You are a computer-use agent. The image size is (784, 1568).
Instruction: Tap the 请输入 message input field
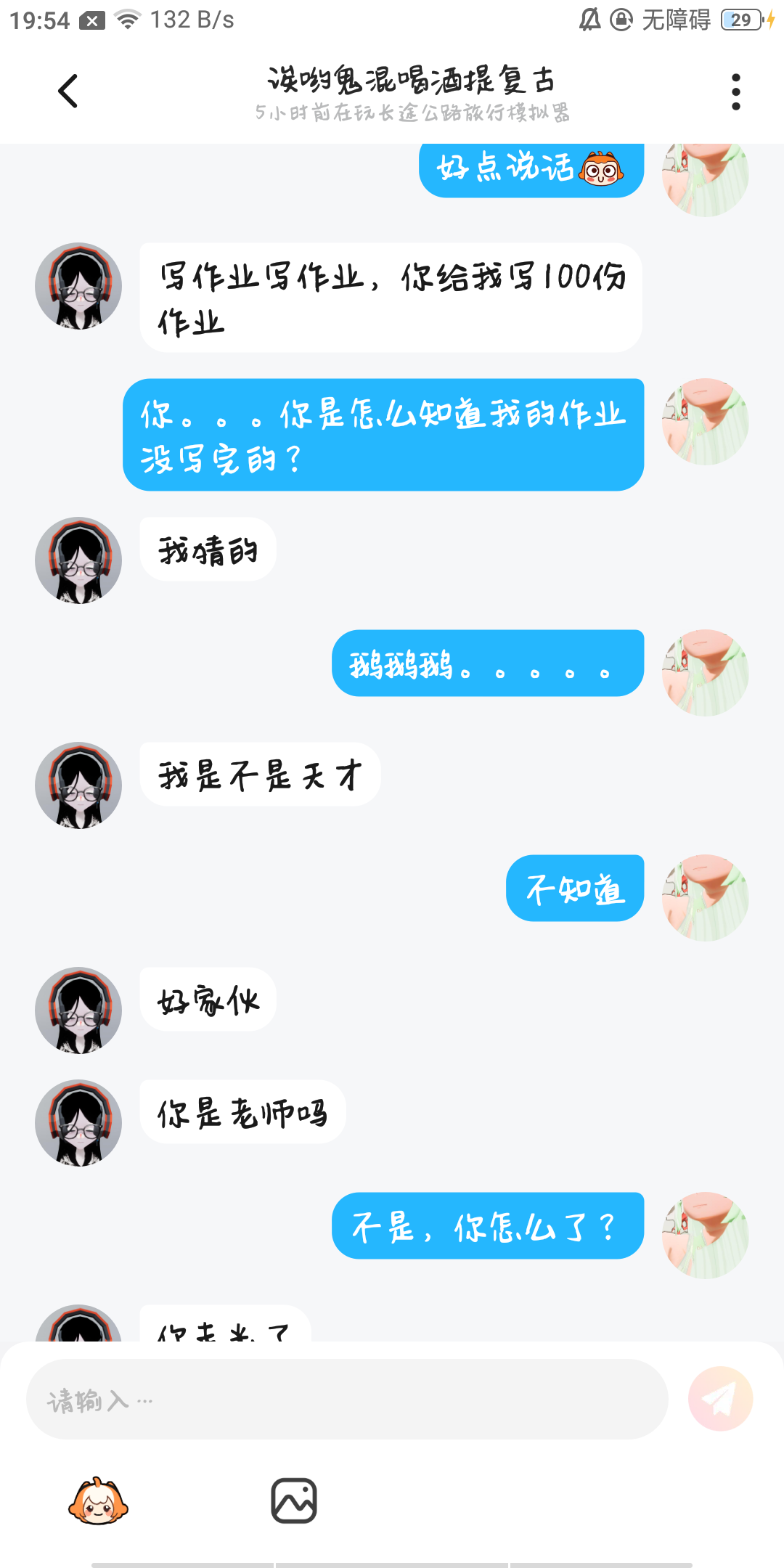point(347,1400)
